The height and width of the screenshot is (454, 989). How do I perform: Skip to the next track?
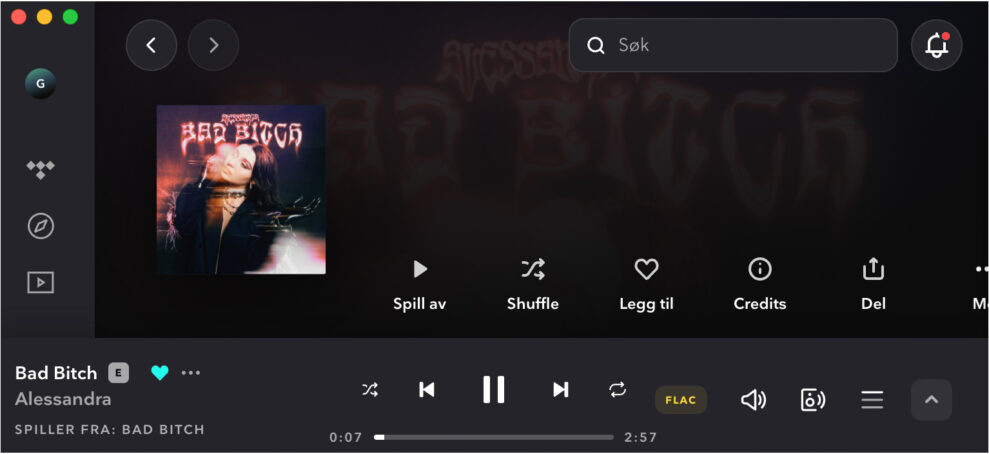[x=560, y=390]
